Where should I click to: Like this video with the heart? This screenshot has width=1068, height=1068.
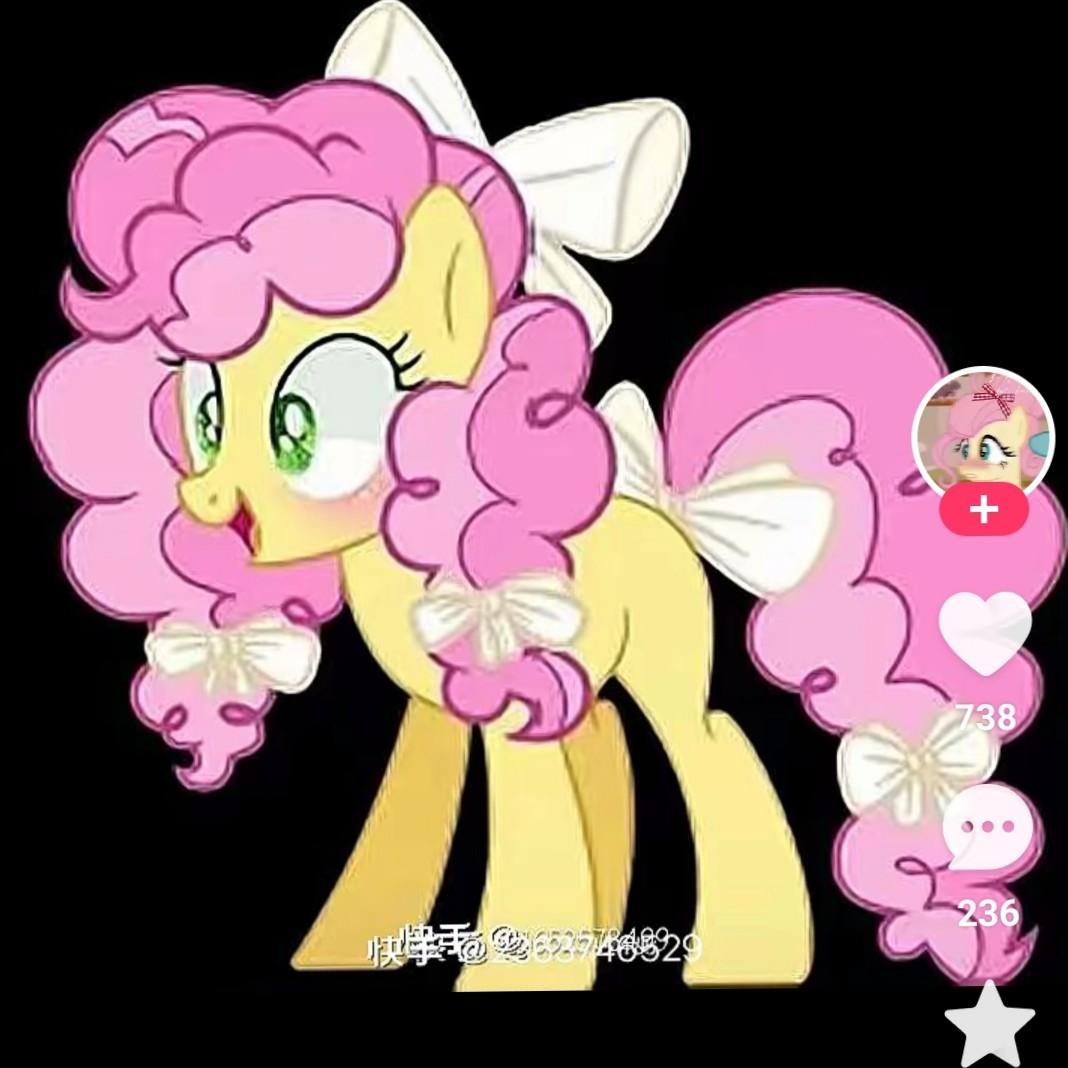click(x=985, y=633)
